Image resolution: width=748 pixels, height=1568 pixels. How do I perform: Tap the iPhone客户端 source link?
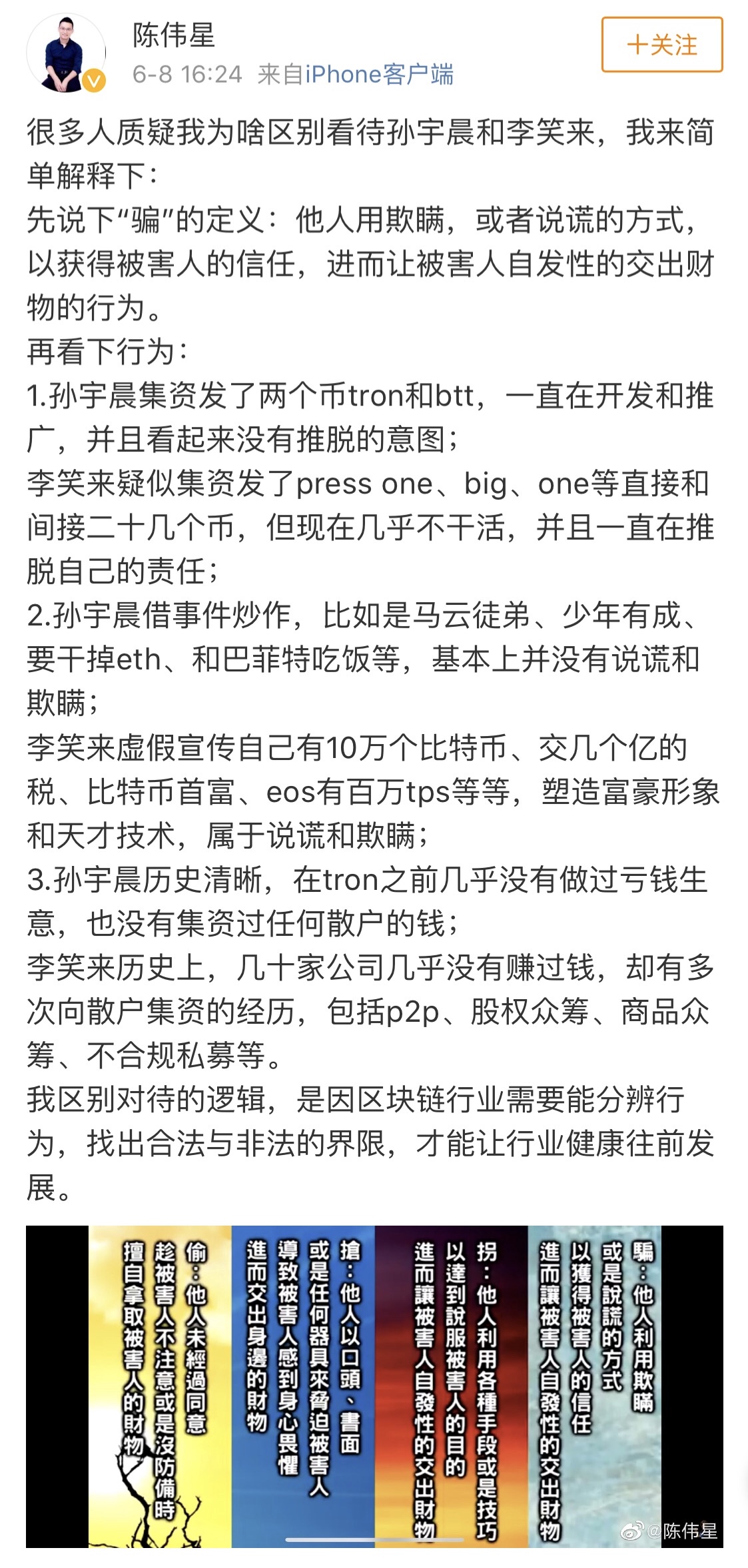coord(379,75)
